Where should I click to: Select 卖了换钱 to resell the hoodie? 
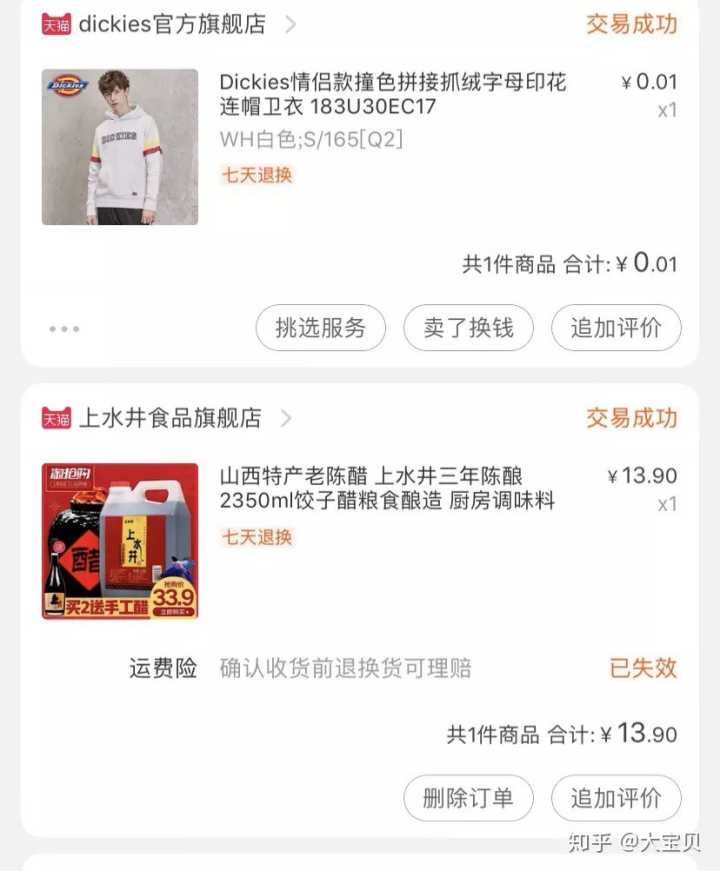coord(468,328)
